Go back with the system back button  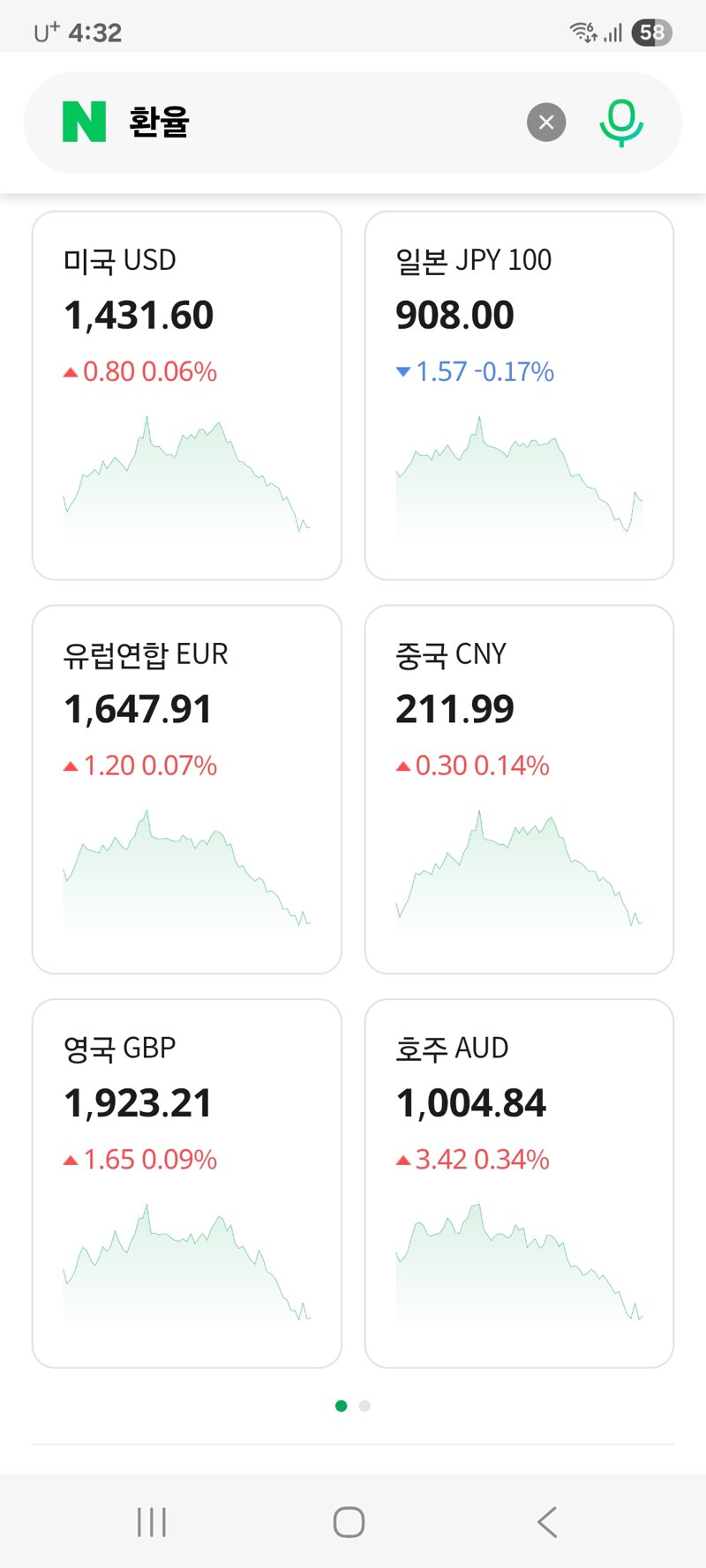[x=547, y=1522]
